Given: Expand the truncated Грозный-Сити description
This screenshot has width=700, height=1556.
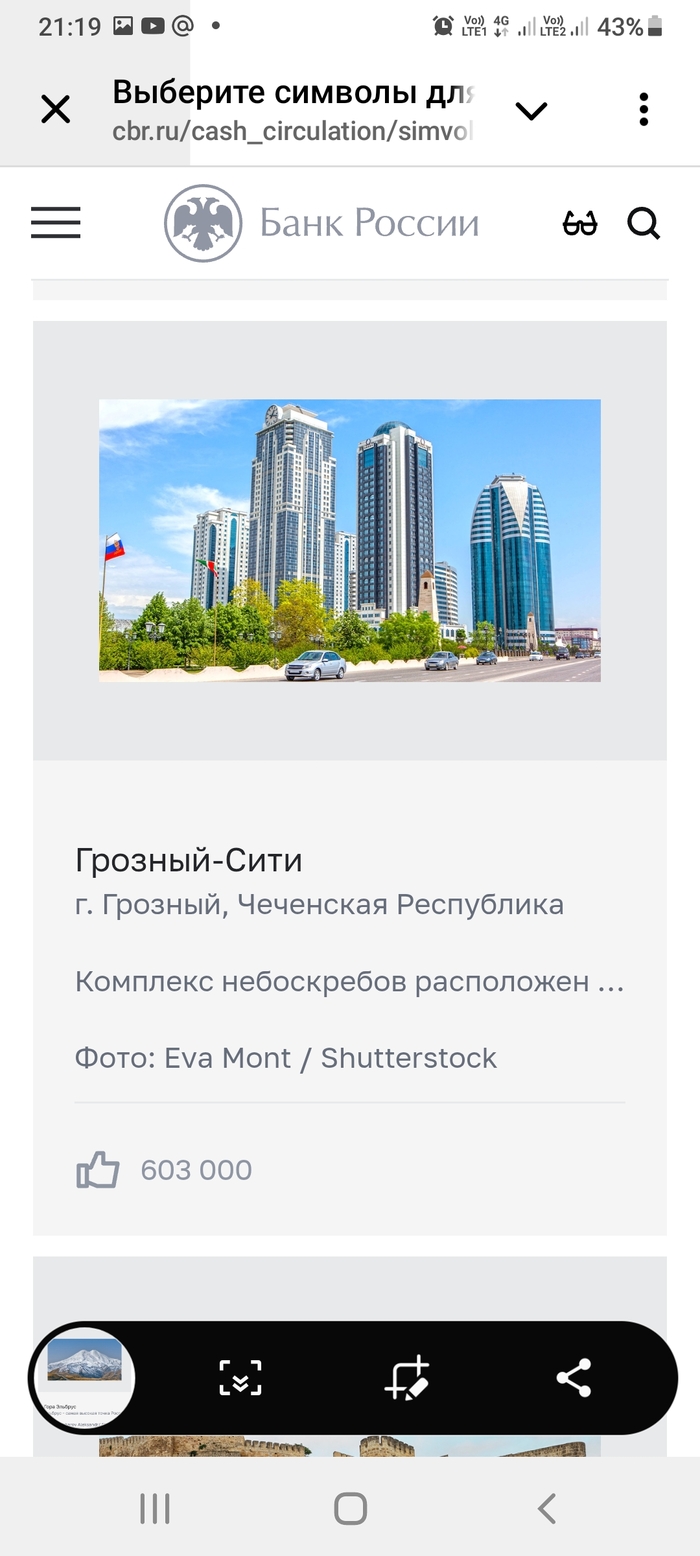Looking at the screenshot, I should (350, 982).
